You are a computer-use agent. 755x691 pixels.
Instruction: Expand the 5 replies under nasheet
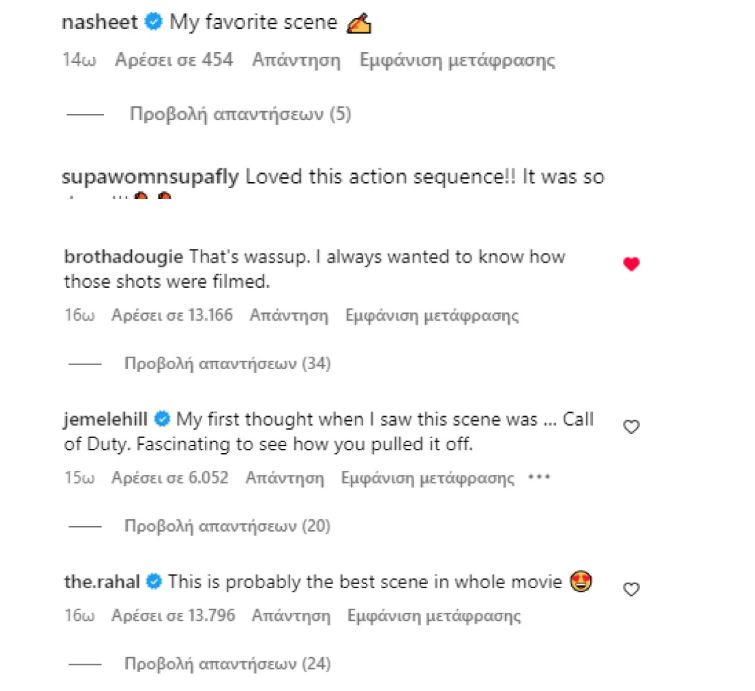239,115
